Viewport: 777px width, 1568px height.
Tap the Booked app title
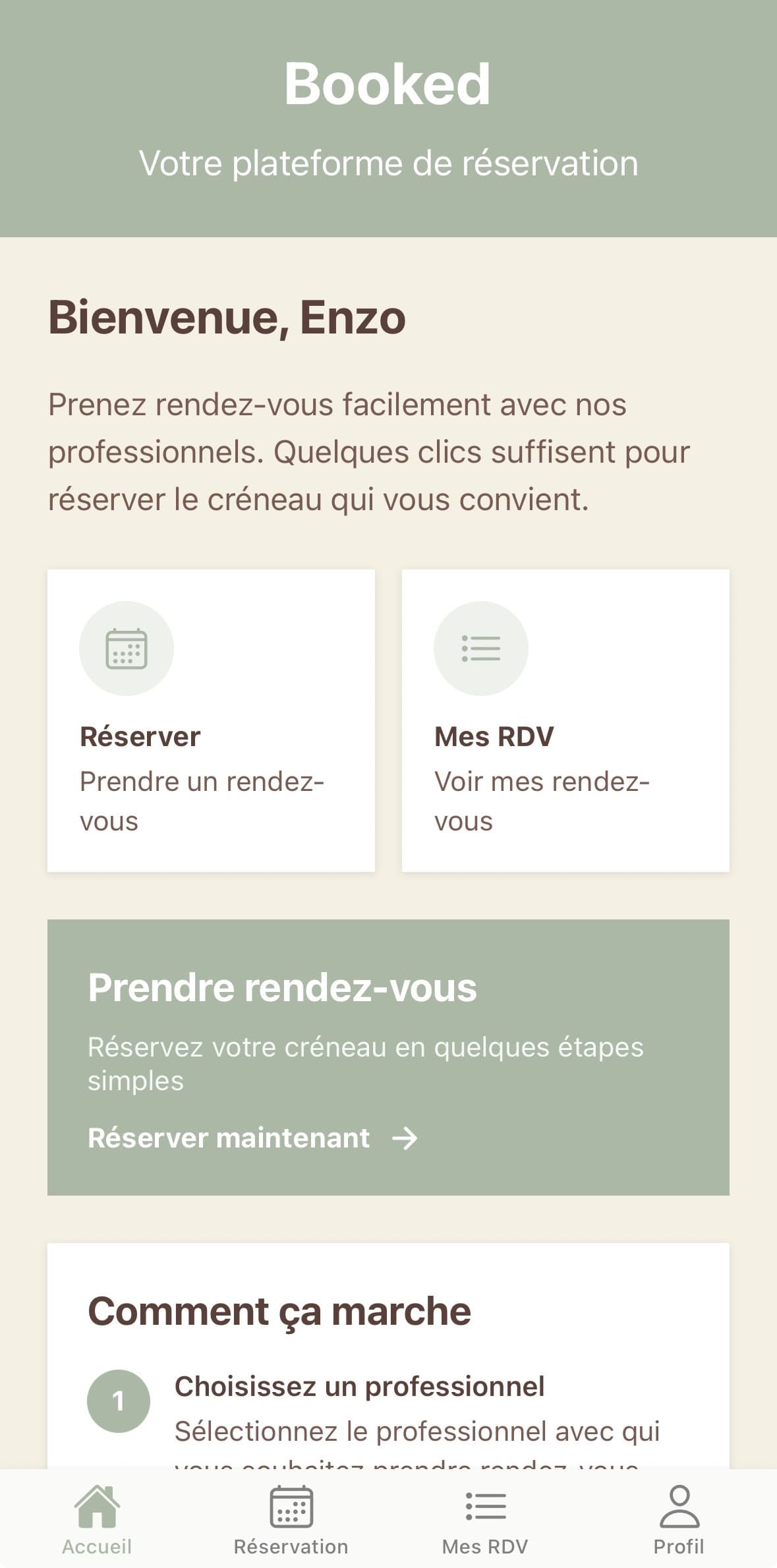(x=388, y=84)
